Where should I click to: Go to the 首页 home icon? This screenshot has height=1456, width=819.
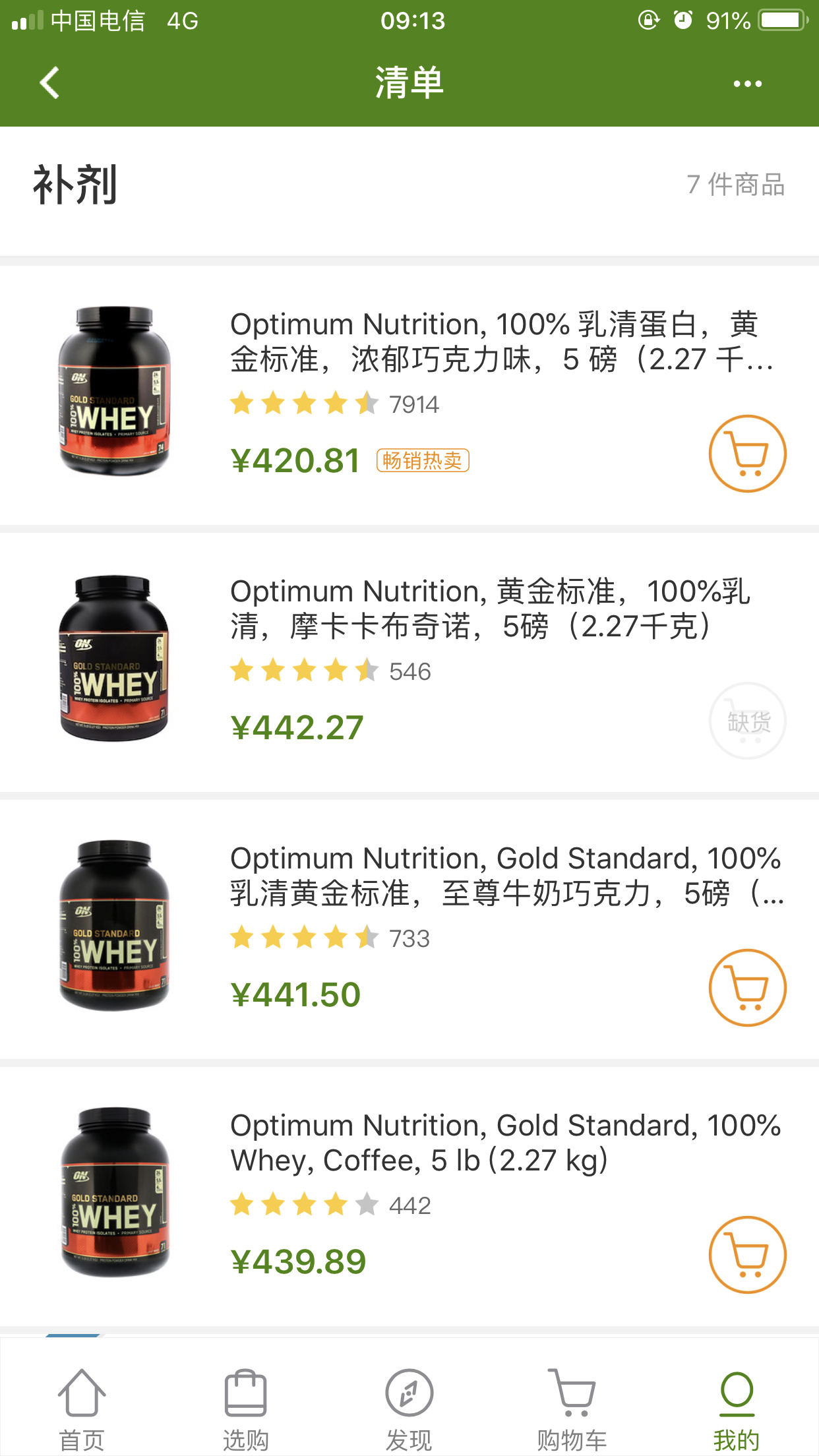[82, 1393]
